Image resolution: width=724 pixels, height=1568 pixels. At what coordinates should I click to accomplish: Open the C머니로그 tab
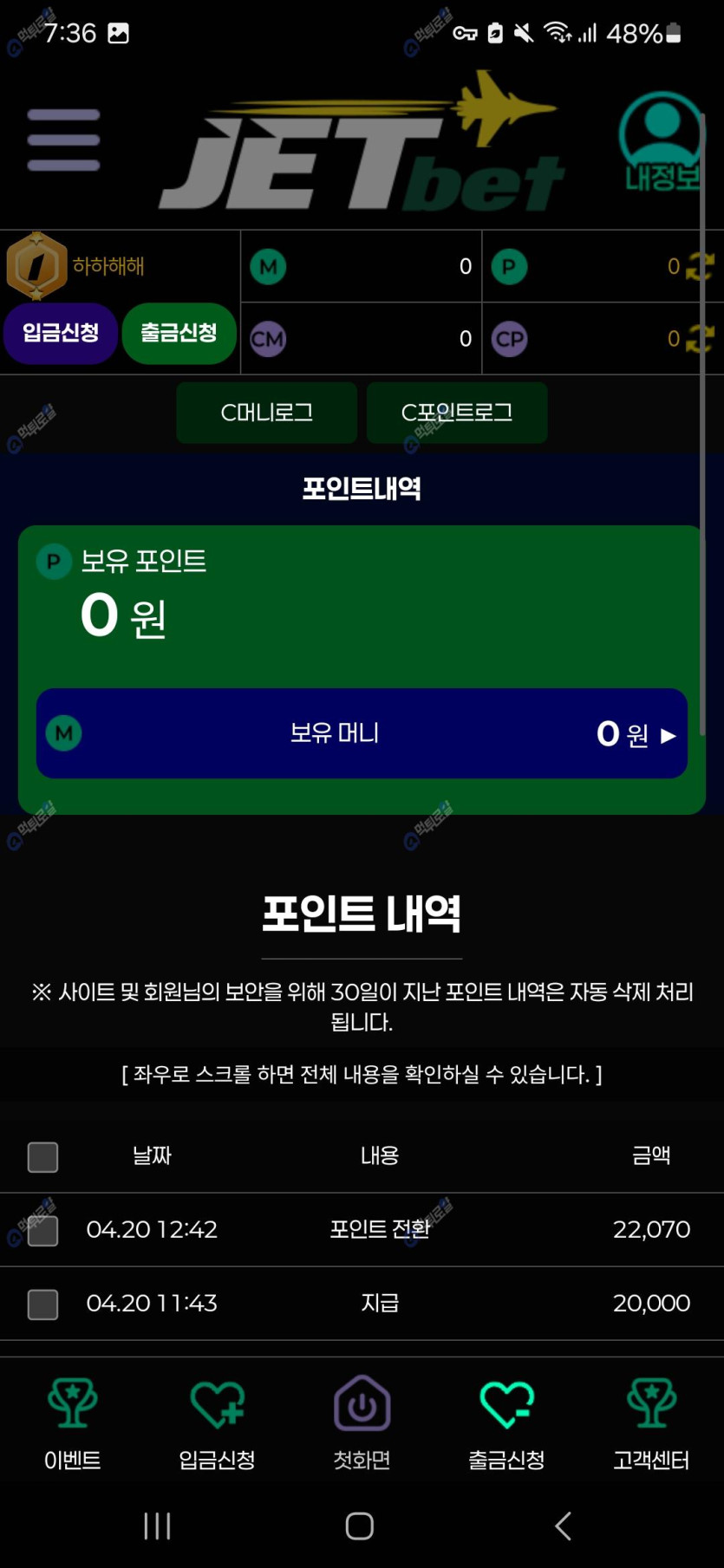(266, 413)
